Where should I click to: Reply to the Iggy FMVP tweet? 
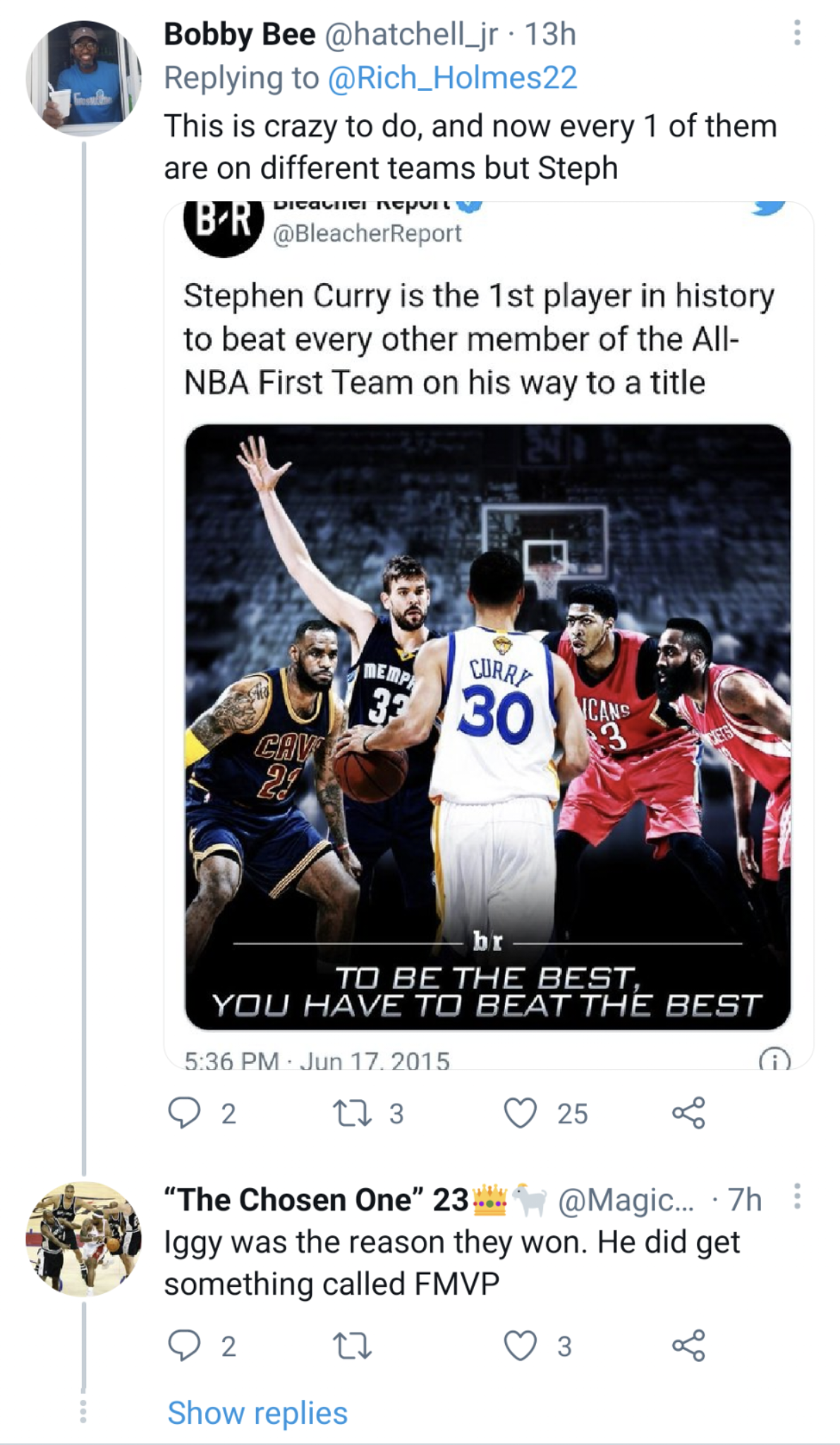point(184,1346)
